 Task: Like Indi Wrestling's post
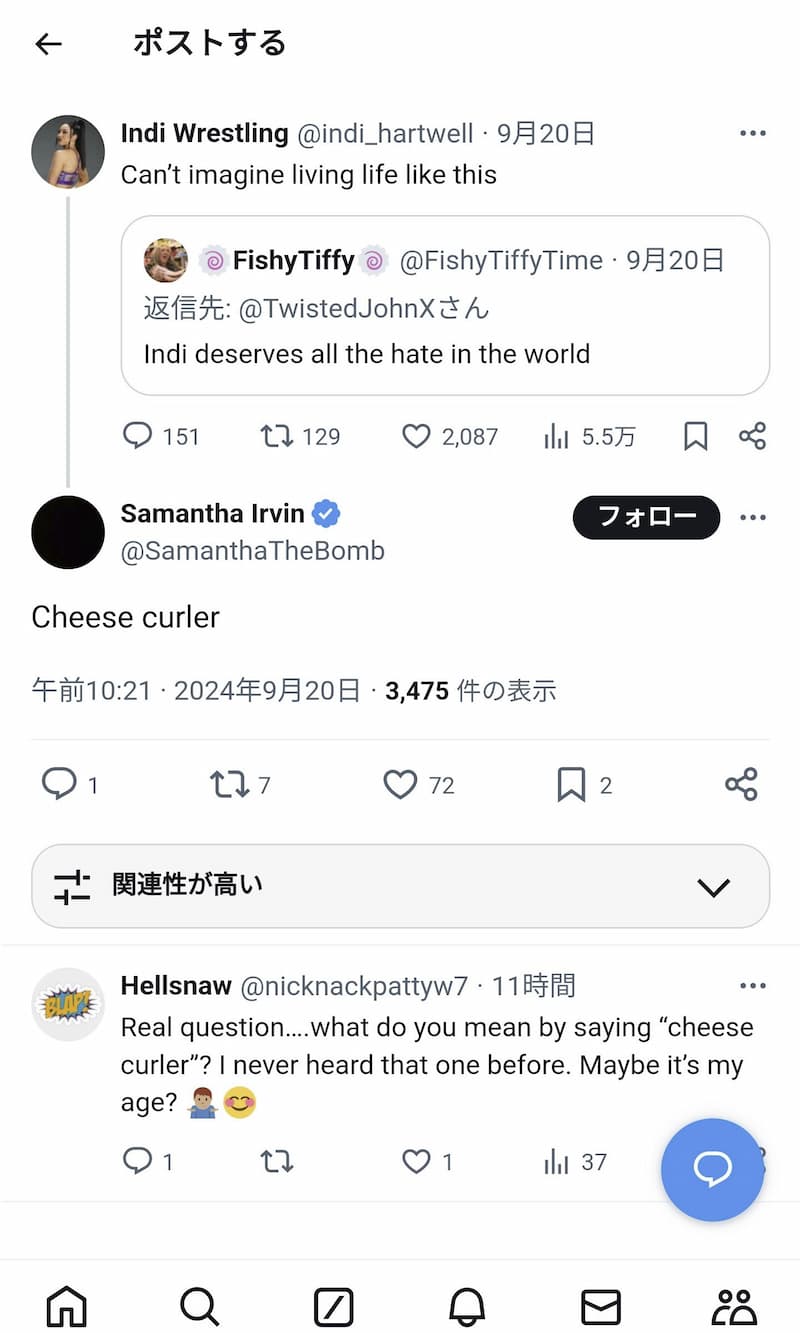tap(416, 436)
